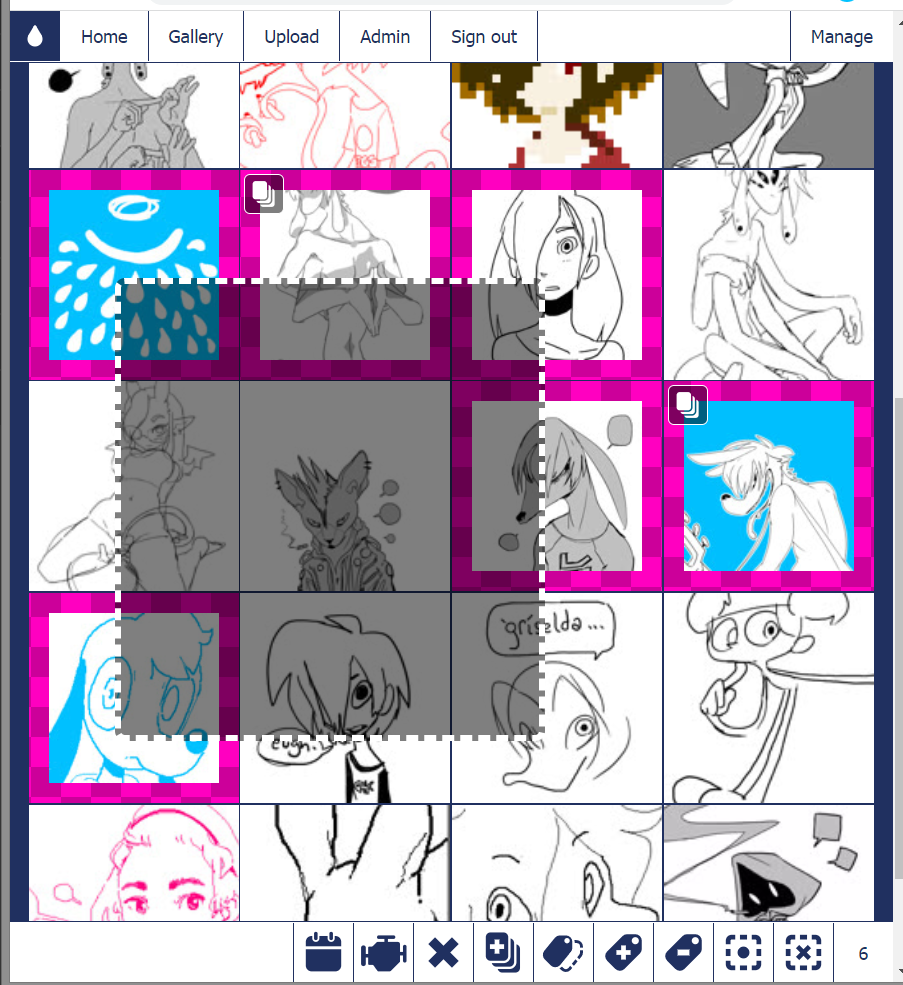
Task: Clear selection with the dashed-square X icon
Action: click(x=803, y=953)
